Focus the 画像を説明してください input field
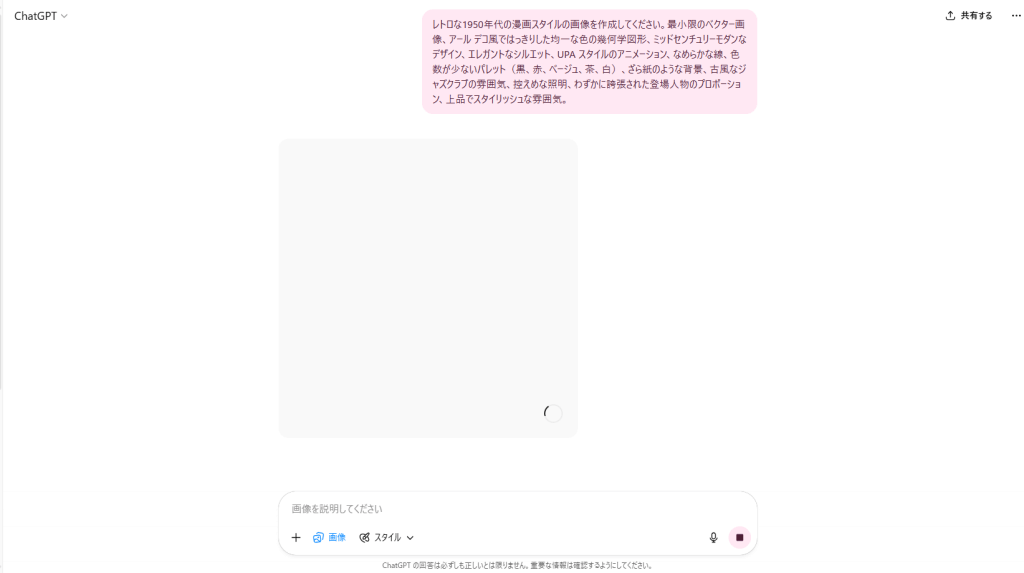The height and width of the screenshot is (573, 1024). [x=500, y=509]
